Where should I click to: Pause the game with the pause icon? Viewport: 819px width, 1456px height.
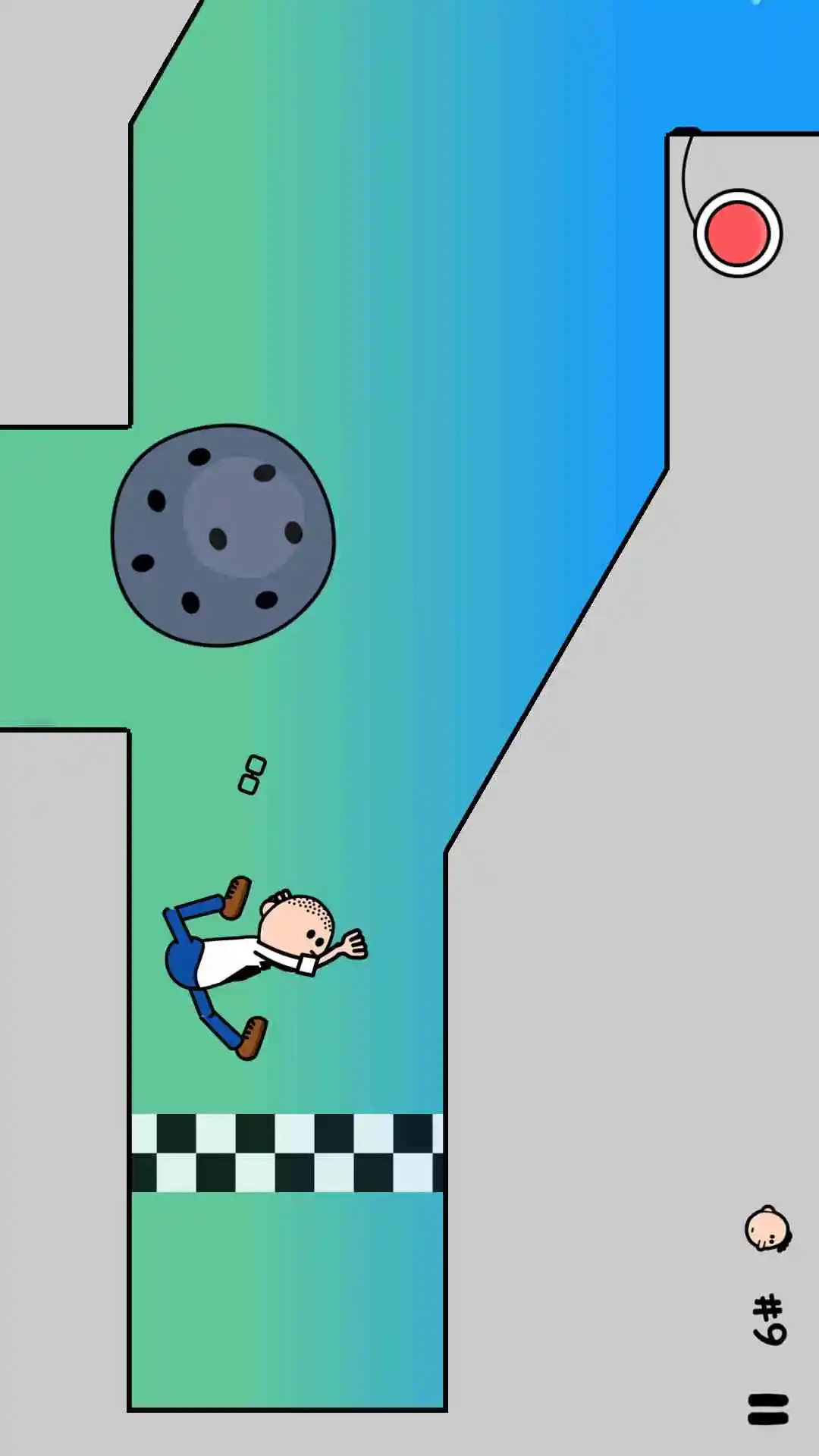click(767, 1410)
